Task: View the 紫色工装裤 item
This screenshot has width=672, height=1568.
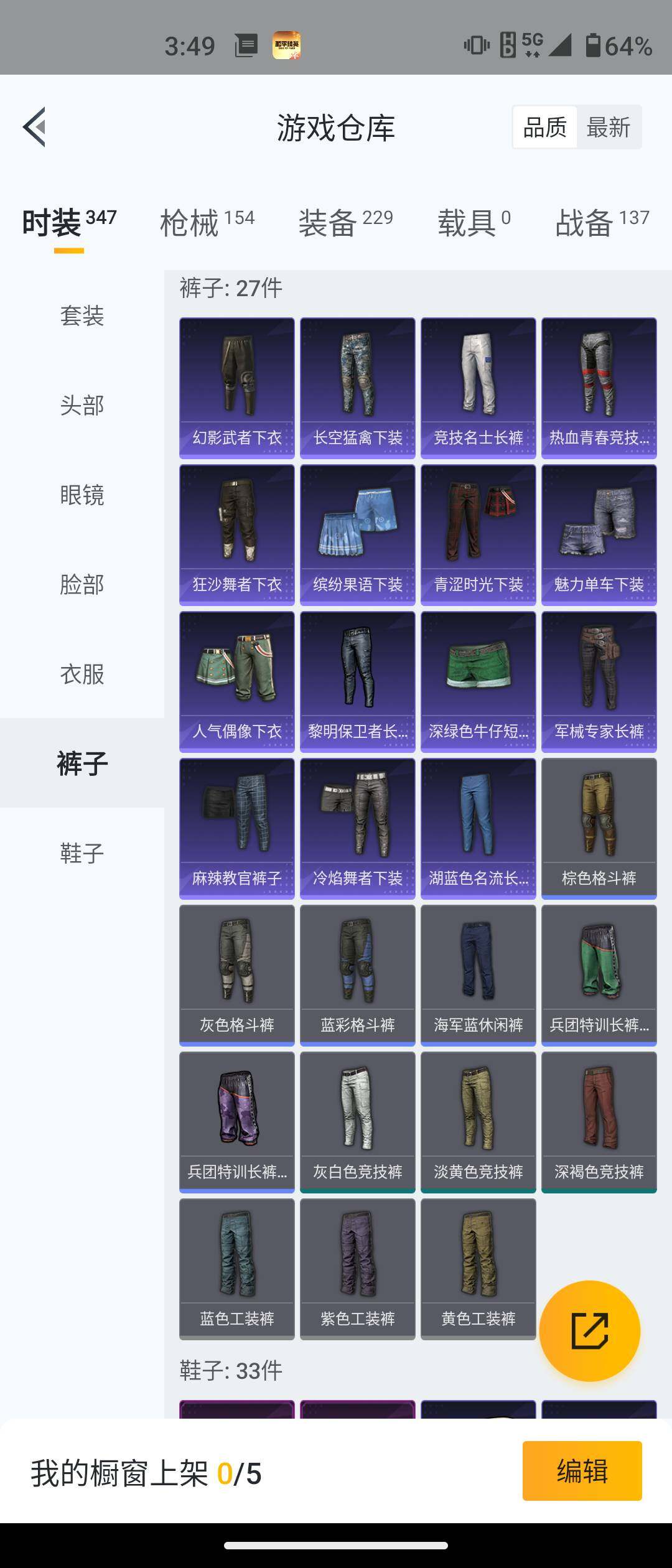Action: [357, 1269]
